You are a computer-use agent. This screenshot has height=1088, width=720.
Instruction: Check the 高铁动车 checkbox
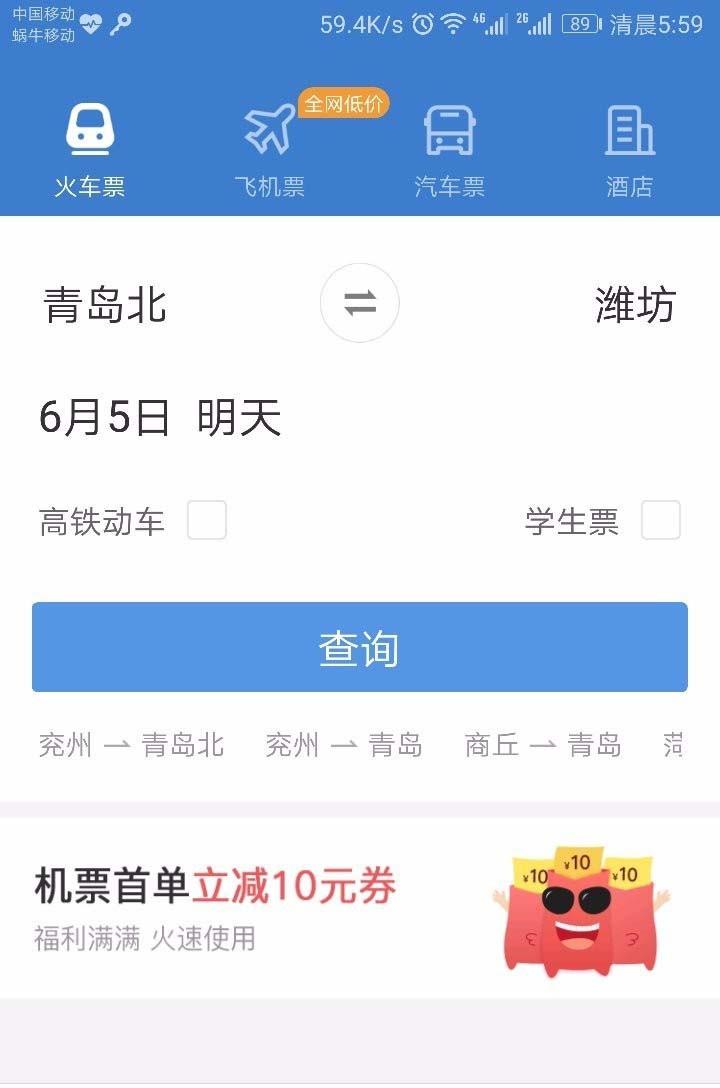coord(207,521)
